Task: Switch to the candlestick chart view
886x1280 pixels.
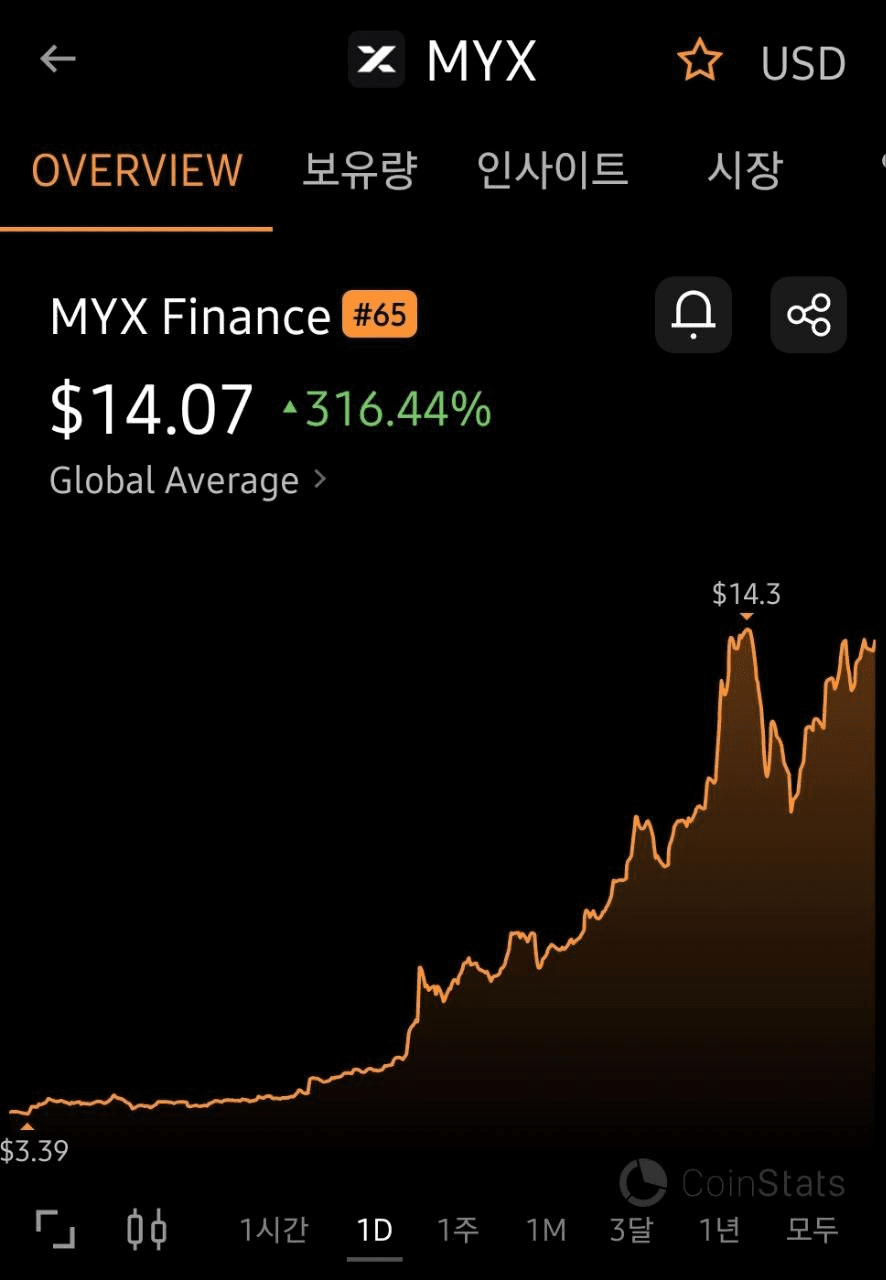Action: (147, 1228)
